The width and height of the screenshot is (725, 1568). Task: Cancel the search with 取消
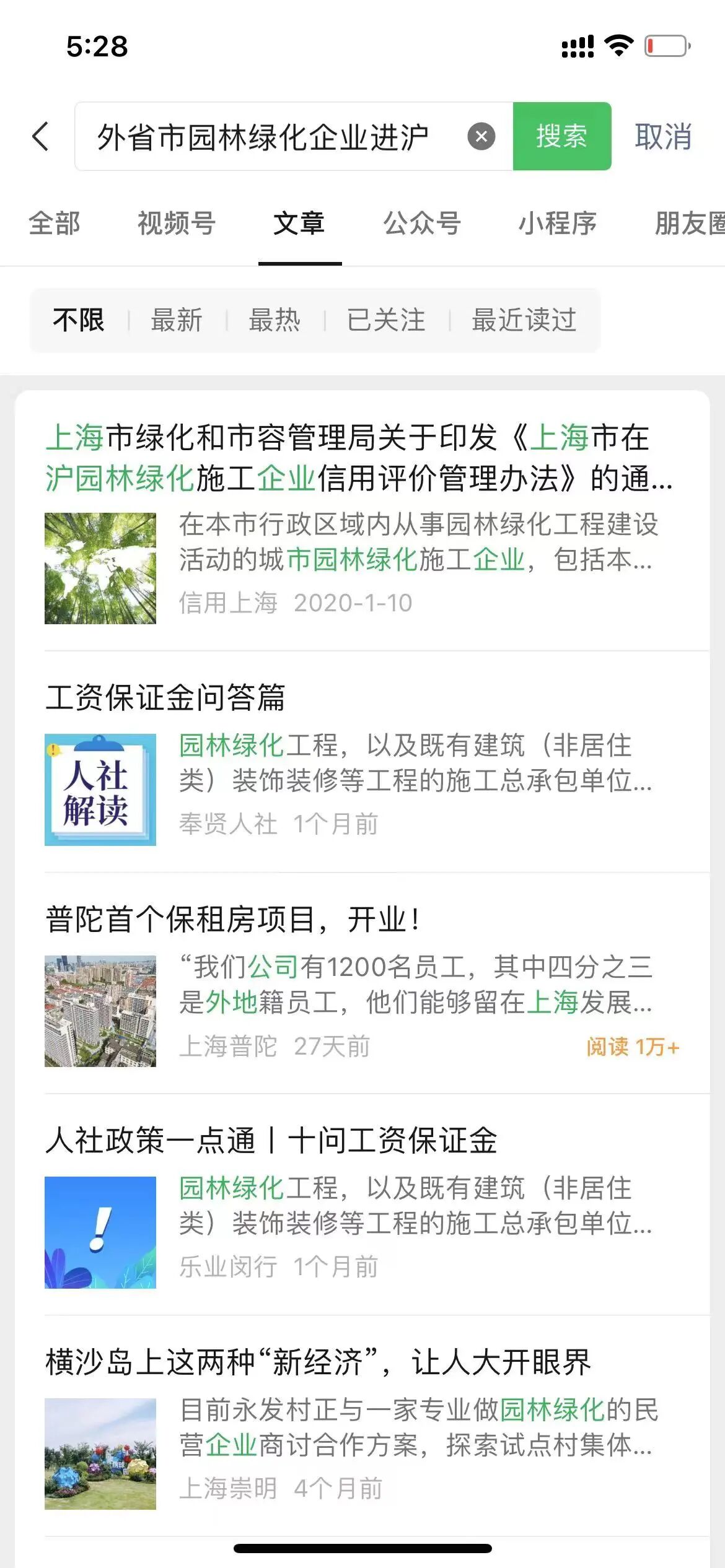pos(662,136)
